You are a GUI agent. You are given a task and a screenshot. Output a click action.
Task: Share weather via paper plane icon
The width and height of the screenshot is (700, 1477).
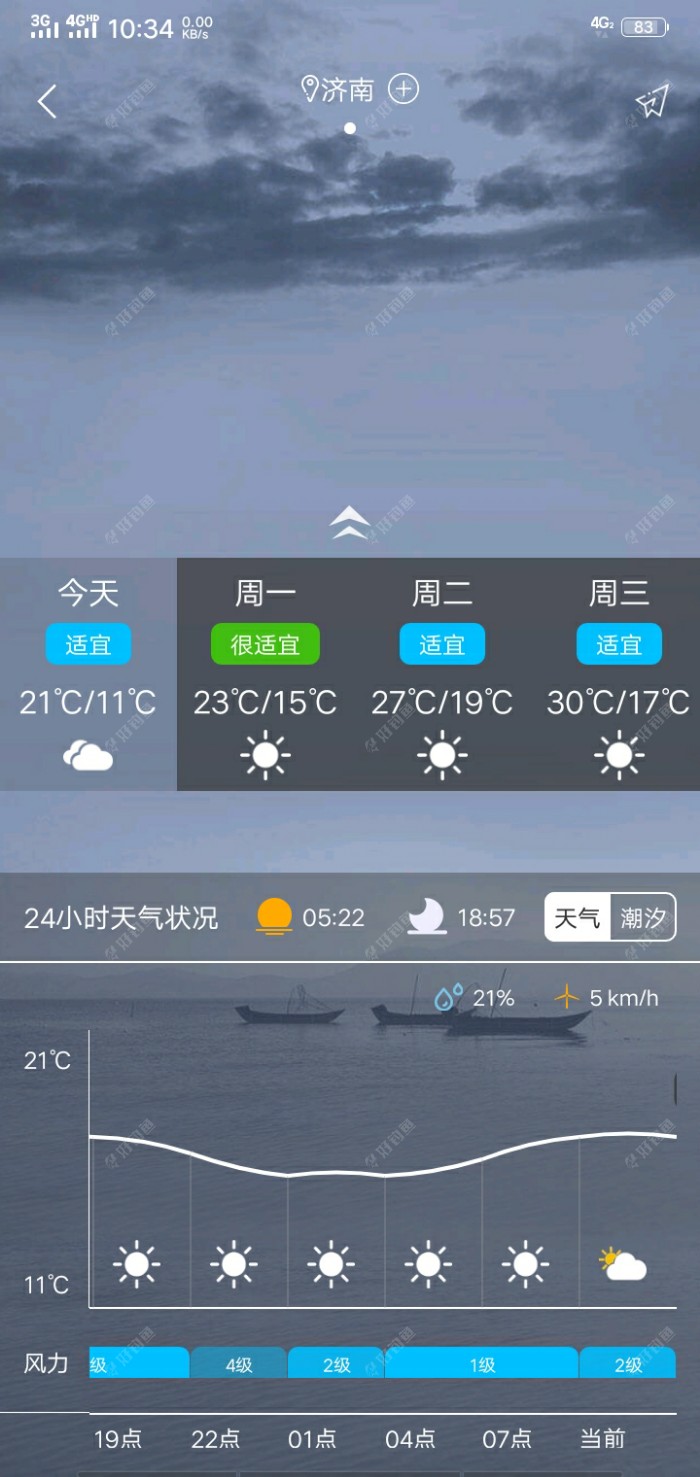pos(652,101)
